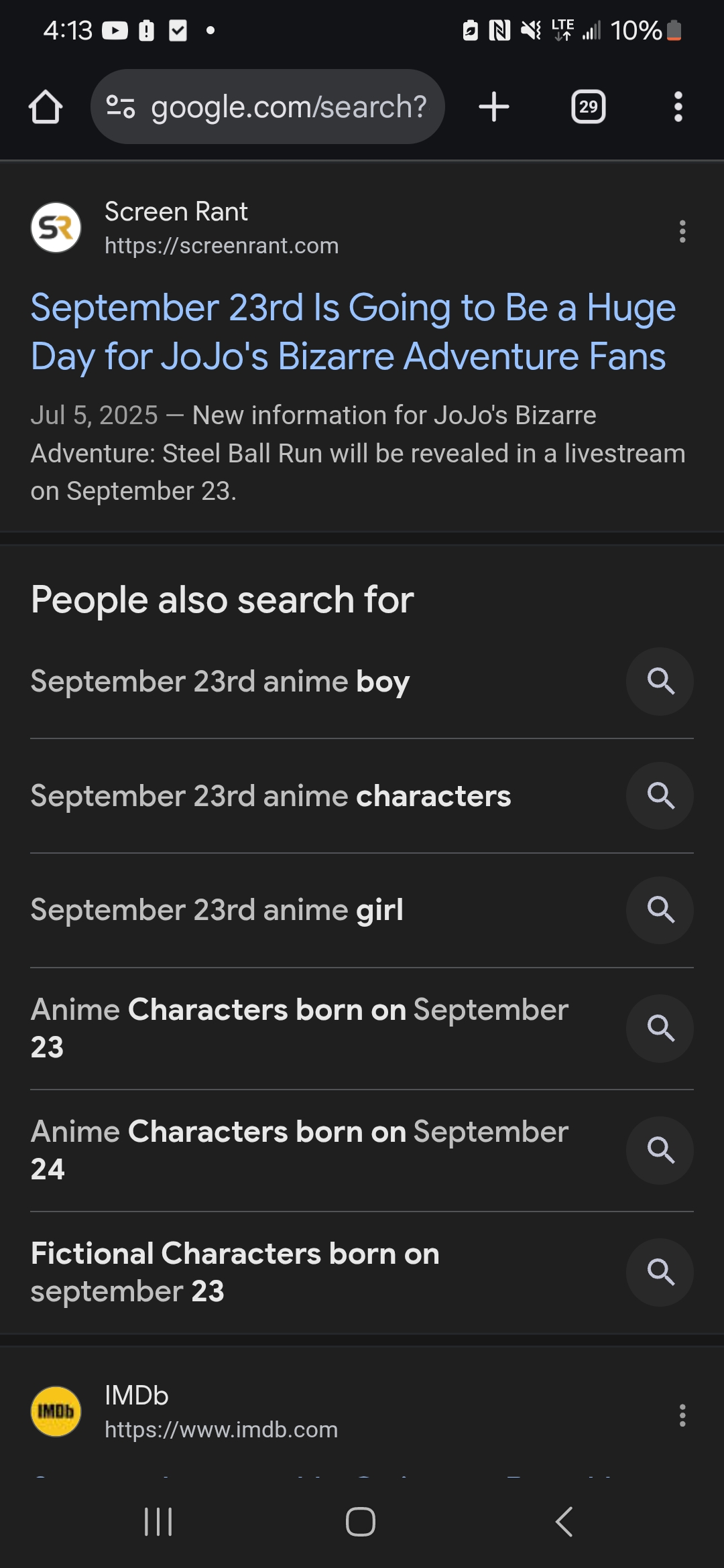Go to the browser home page

[46, 107]
